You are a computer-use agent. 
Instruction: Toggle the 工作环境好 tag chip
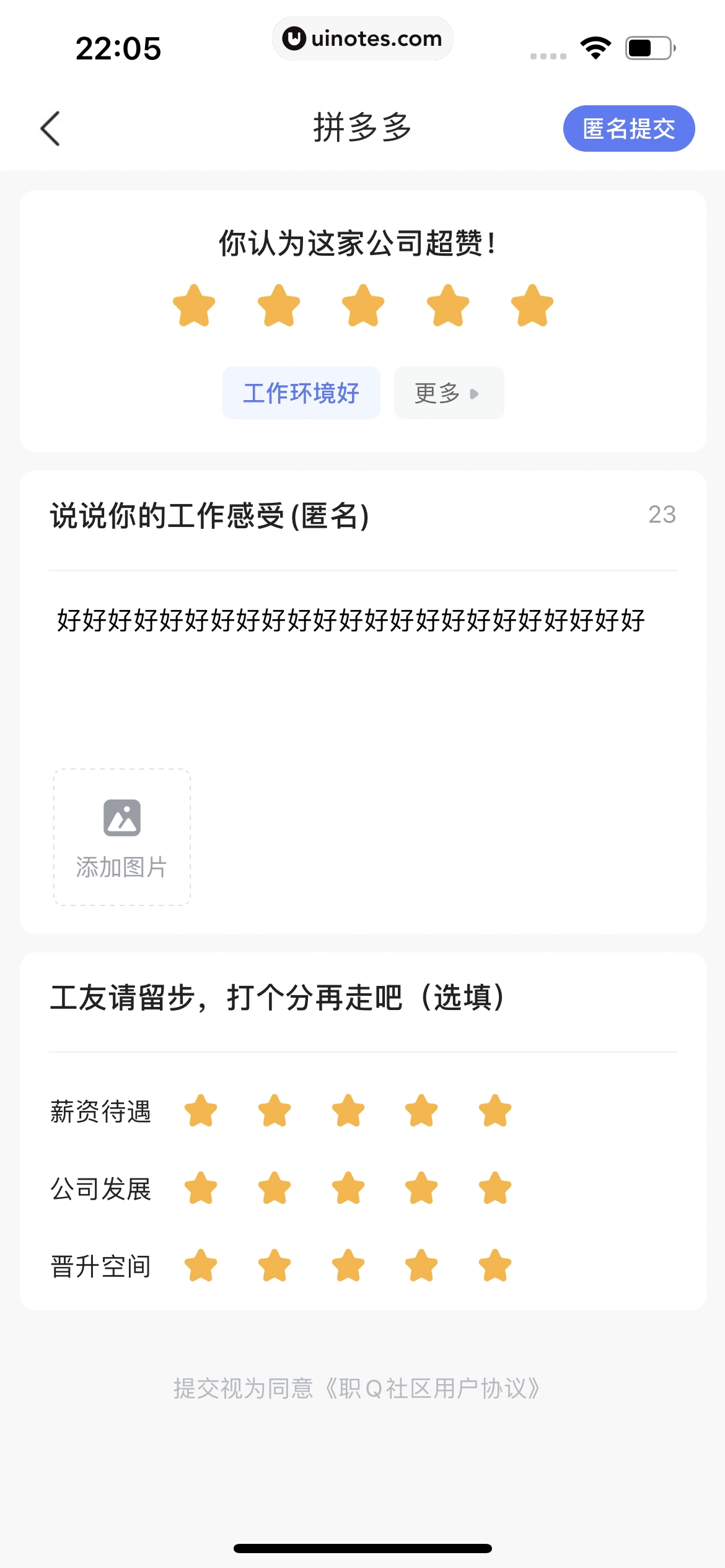pos(301,393)
